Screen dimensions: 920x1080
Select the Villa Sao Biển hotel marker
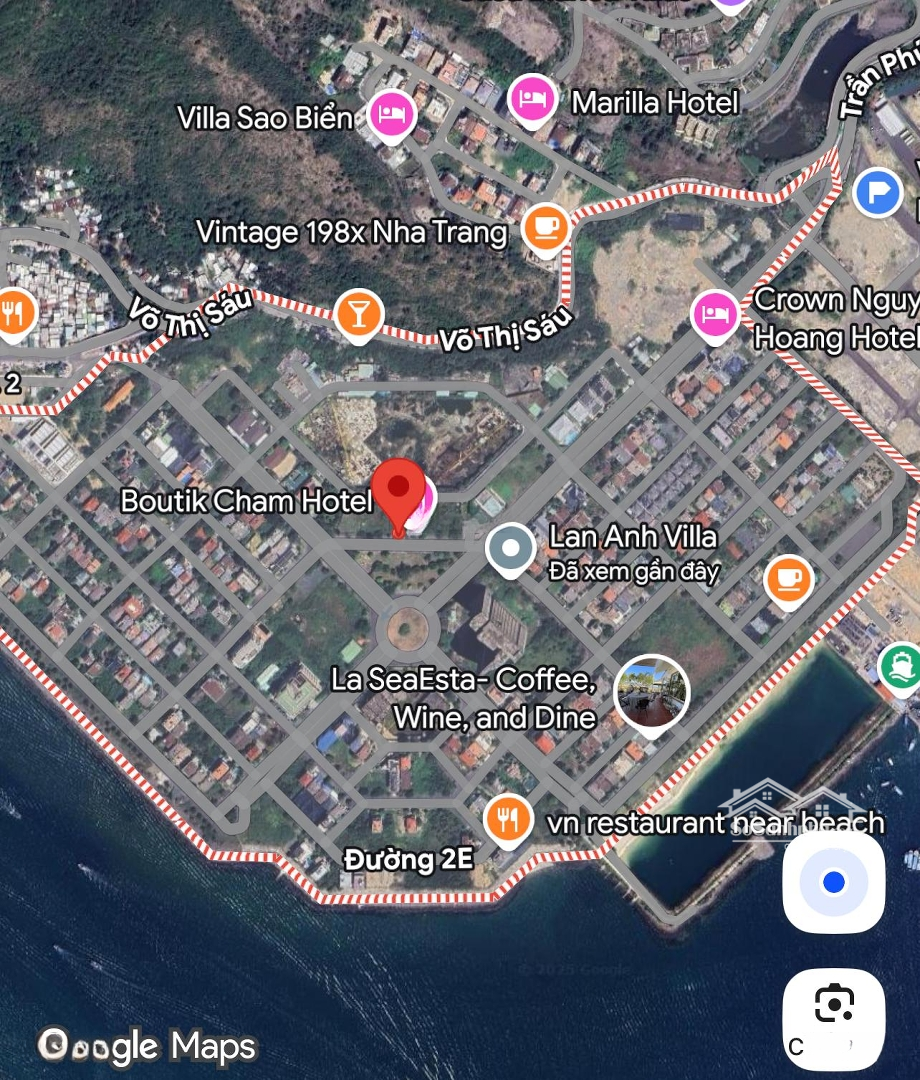(390, 114)
